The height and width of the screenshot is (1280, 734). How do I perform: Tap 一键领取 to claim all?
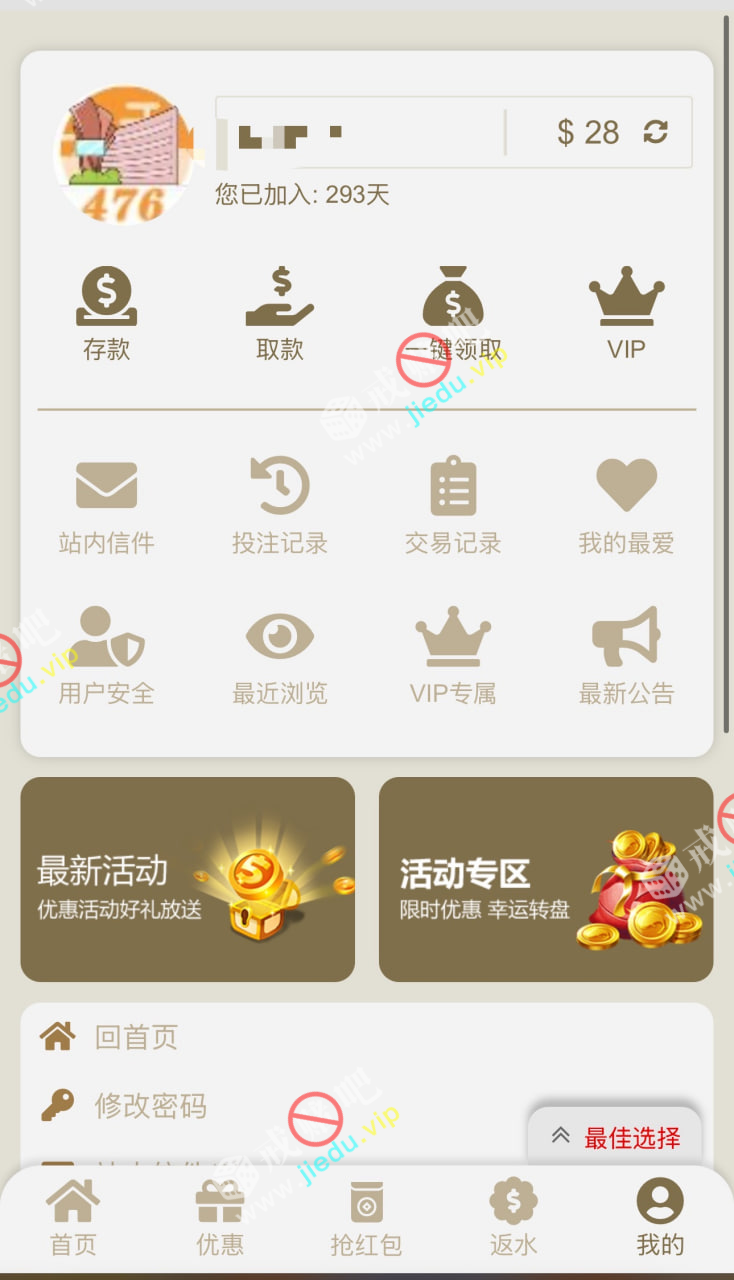click(453, 313)
